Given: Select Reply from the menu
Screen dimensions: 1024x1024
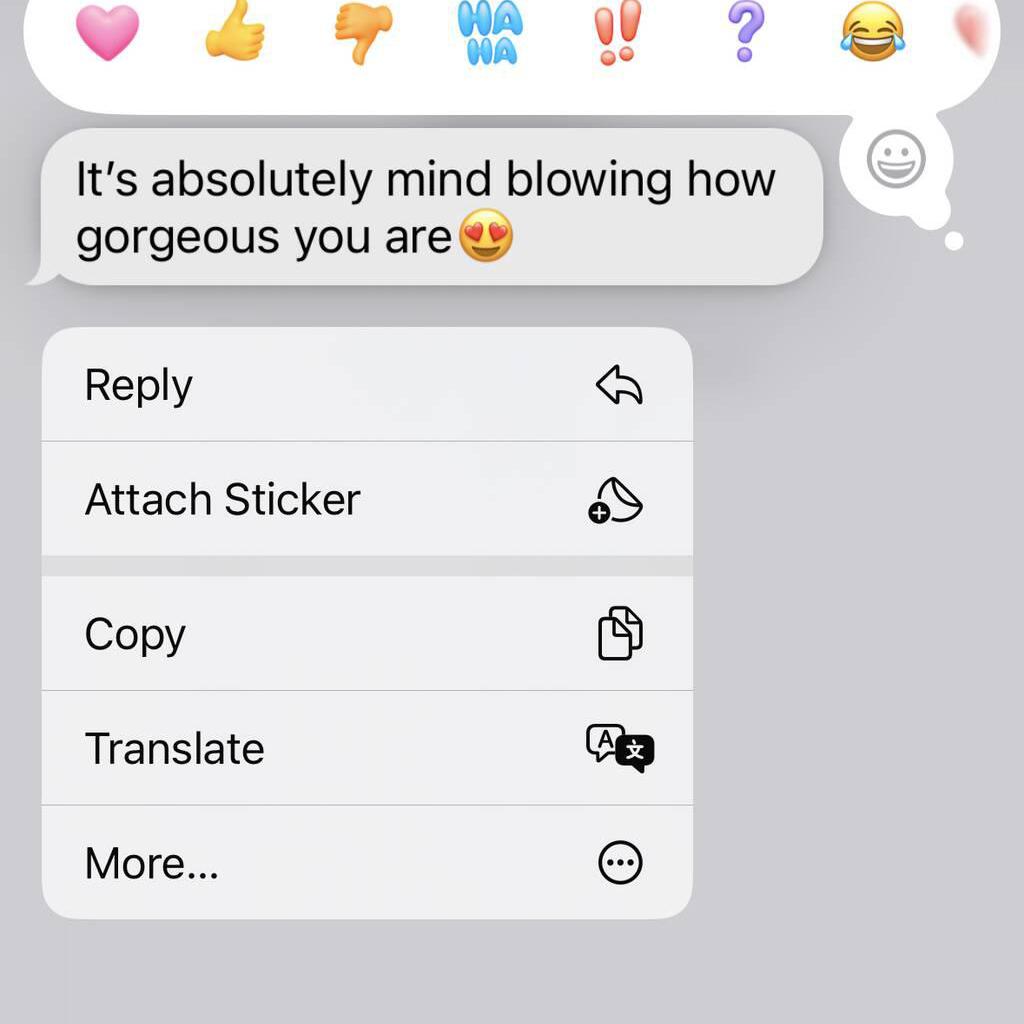Looking at the screenshot, I should pyautogui.click(x=367, y=385).
